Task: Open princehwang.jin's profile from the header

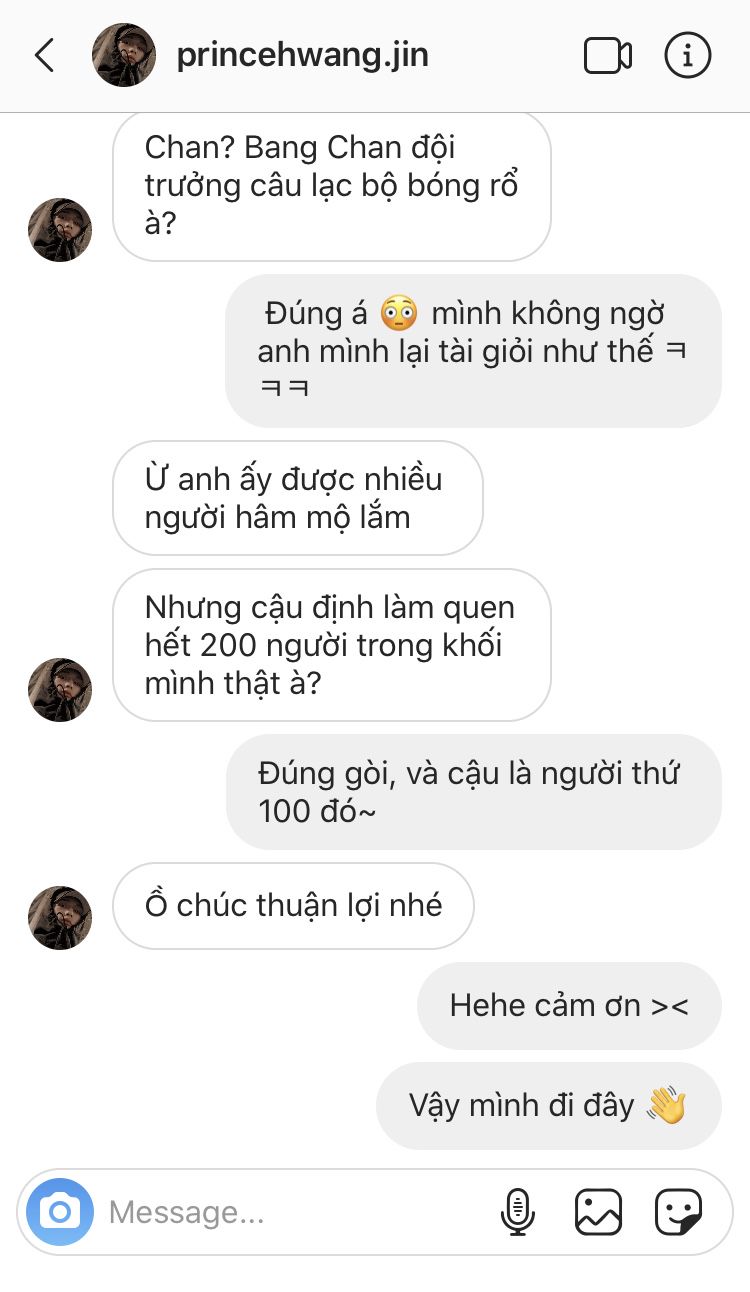Action: [302, 56]
